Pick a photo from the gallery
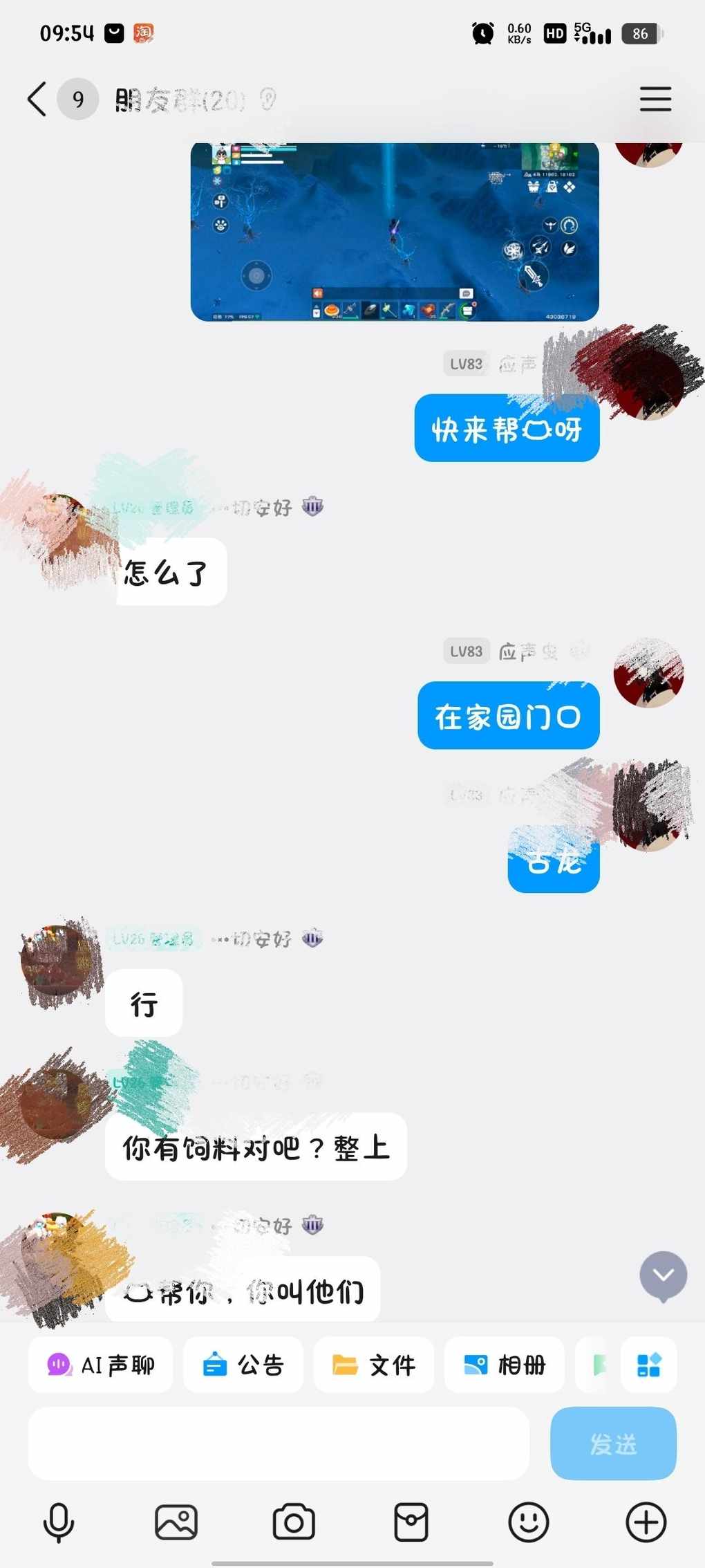The width and height of the screenshot is (705, 1568). [x=176, y=1522]
